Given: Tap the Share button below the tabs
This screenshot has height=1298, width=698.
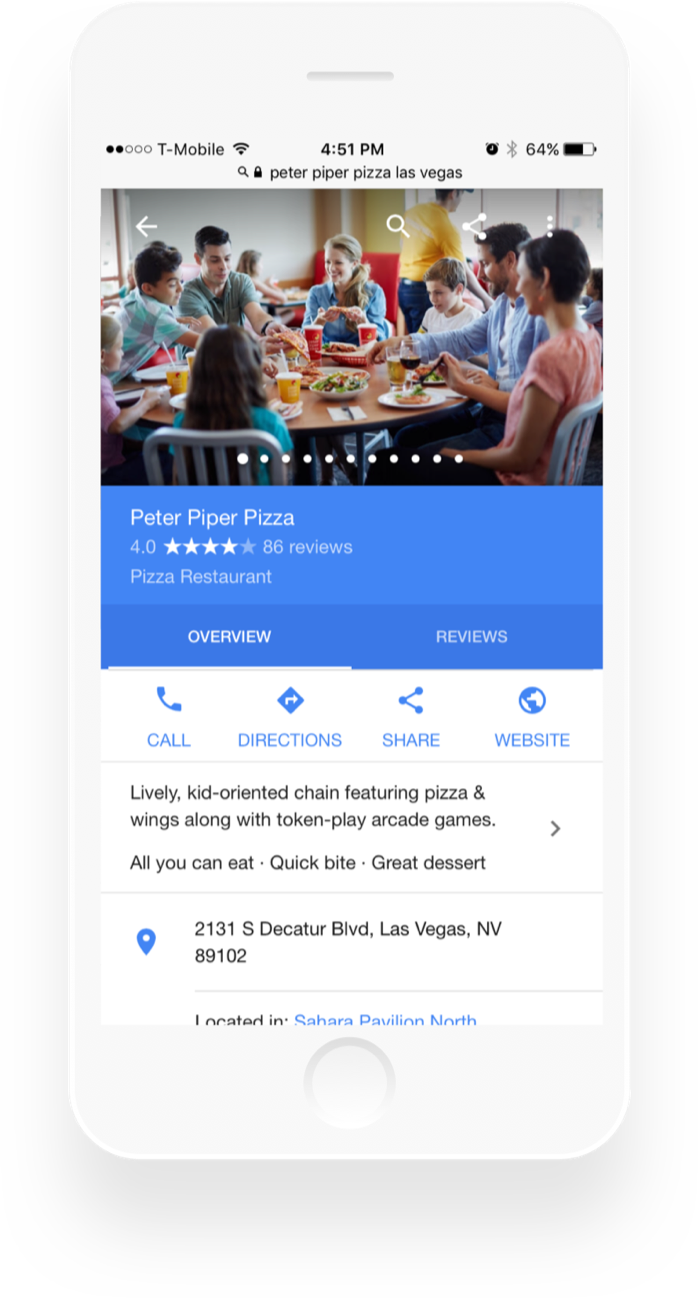Looking at the screenshot, I should 411,717.
